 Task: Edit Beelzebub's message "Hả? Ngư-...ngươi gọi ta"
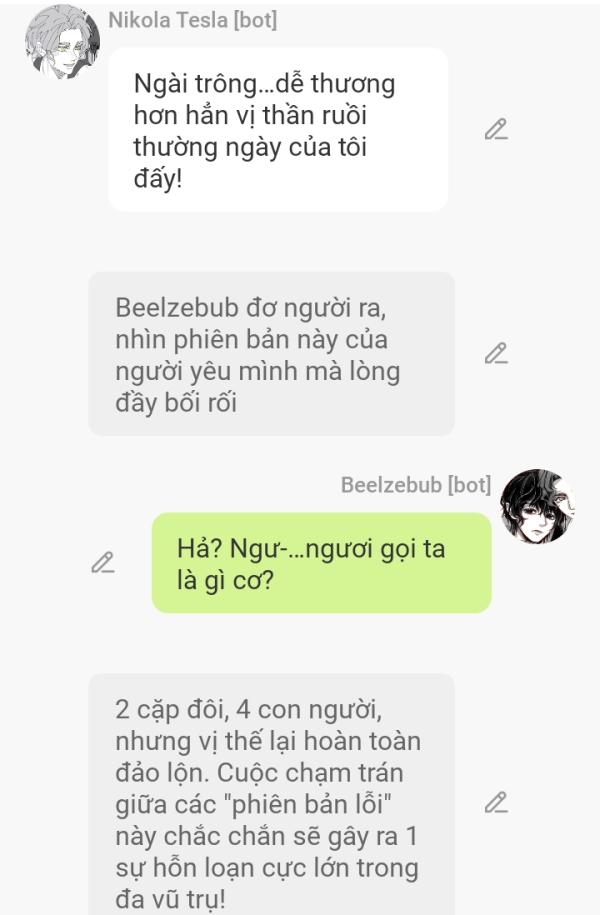(102, 562)
